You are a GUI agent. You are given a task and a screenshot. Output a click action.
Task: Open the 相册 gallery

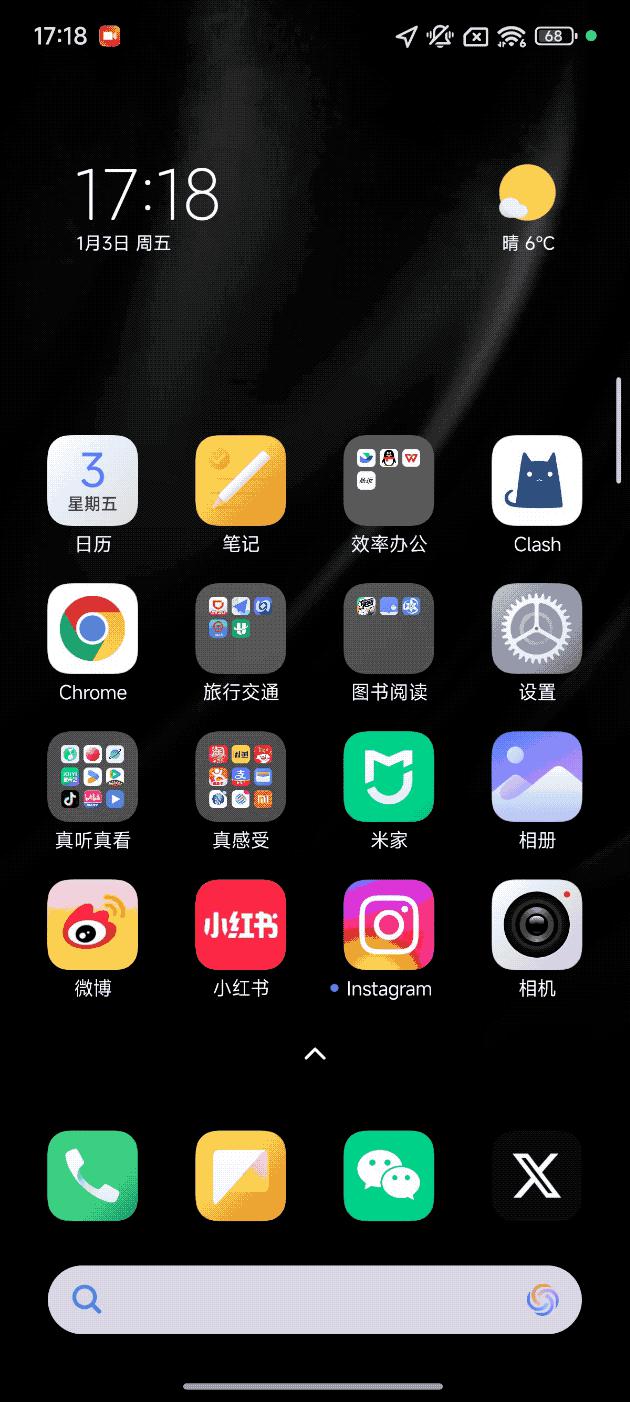(536, 777)
